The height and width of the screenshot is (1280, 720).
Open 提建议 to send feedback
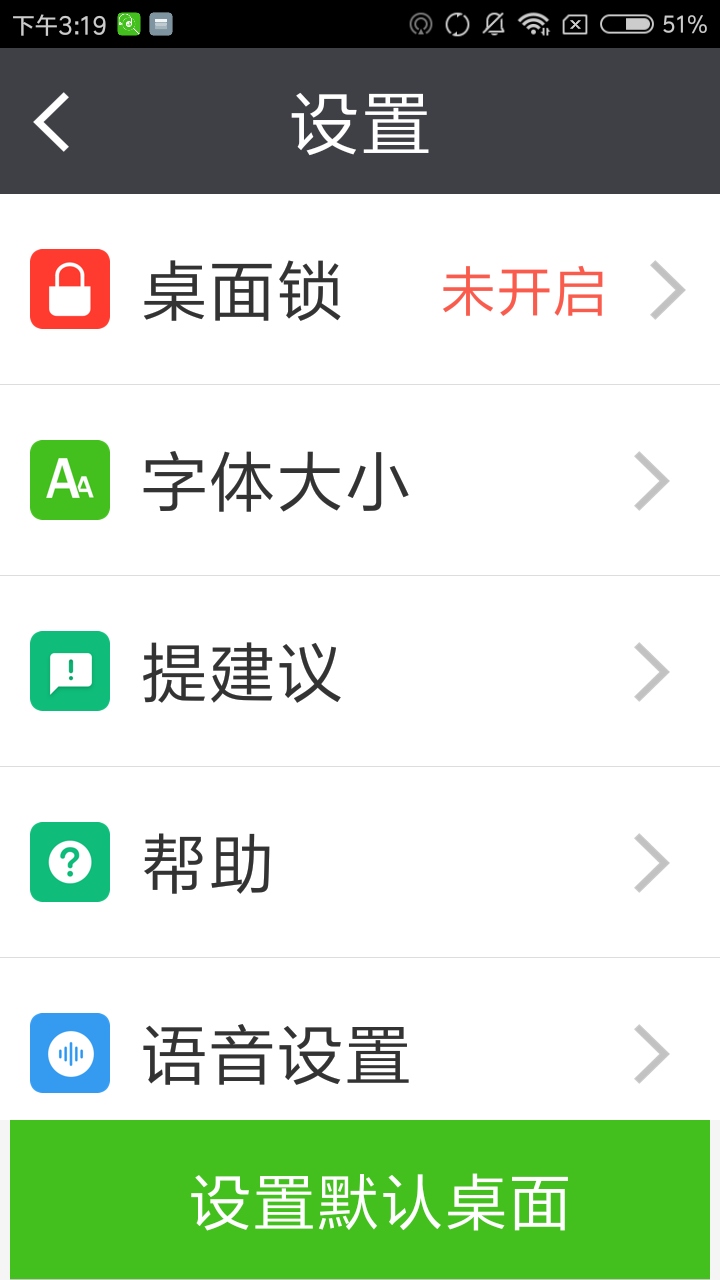[x=360, y=671]
